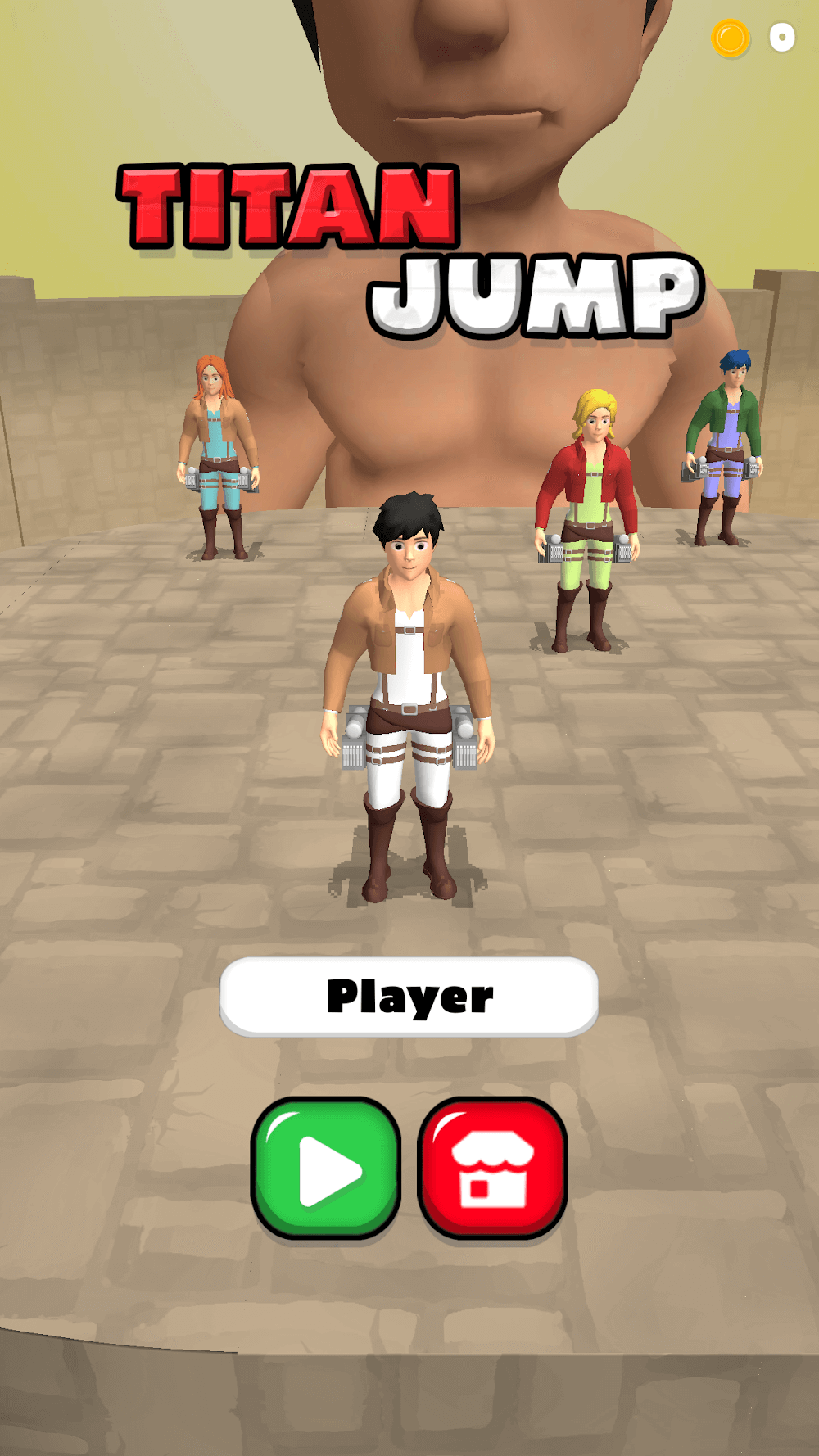Open the red shop button
The width and height of the screenshot is (819, 1456).
(492, 1169)
